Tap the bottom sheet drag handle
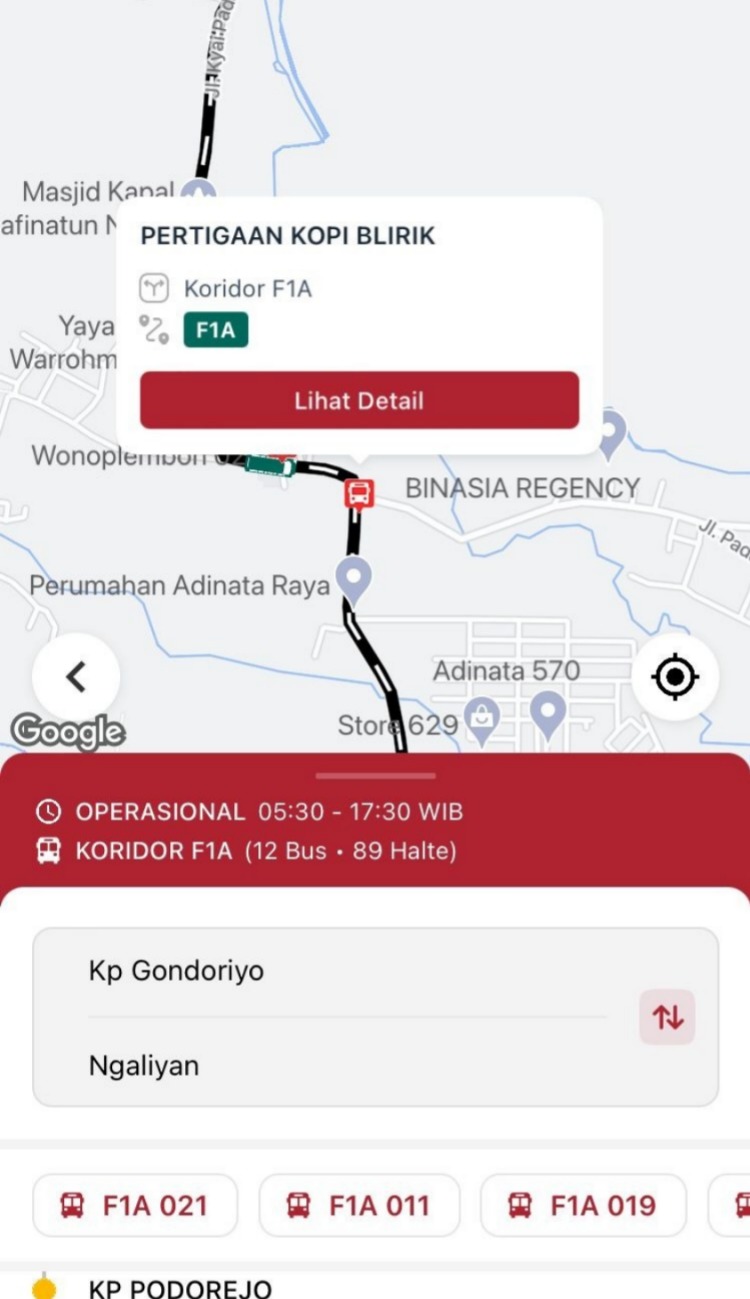Screen dimensions: 750x1299 click(375, 775)
